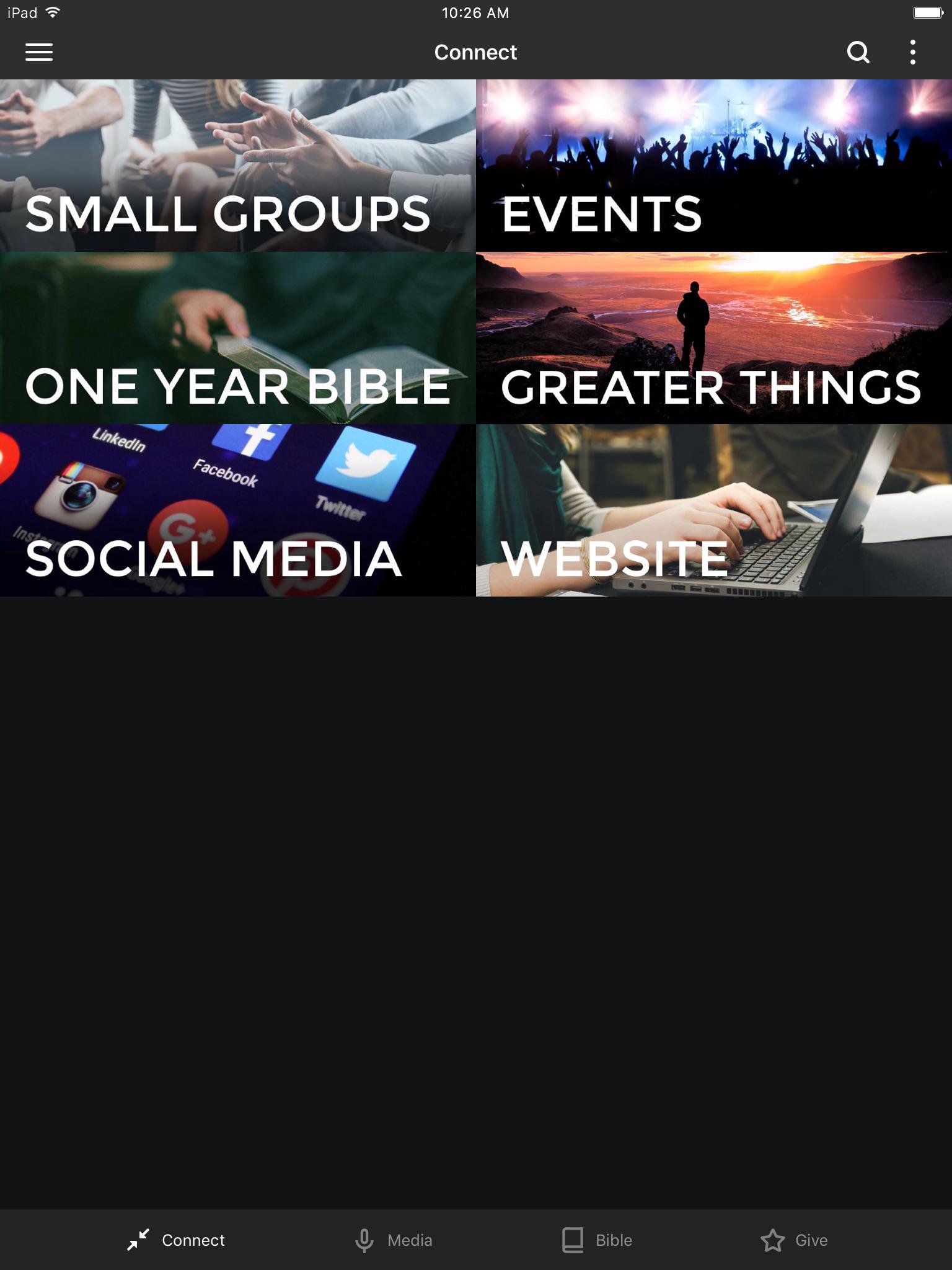Switch to the Media tab
Viewport: 952px width, 1270px height.
[394, 1240]
